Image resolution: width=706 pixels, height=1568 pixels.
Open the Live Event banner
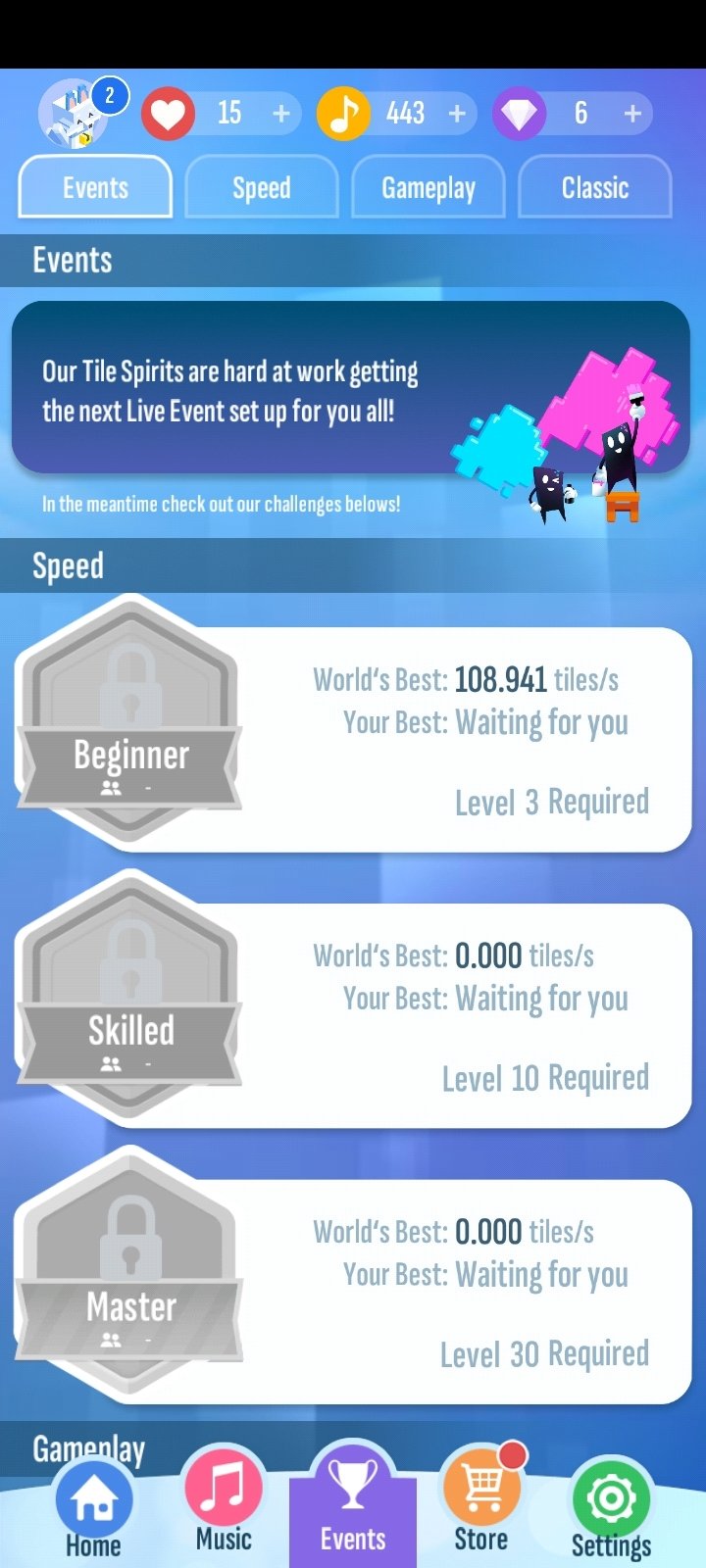(x=351, y=388)
